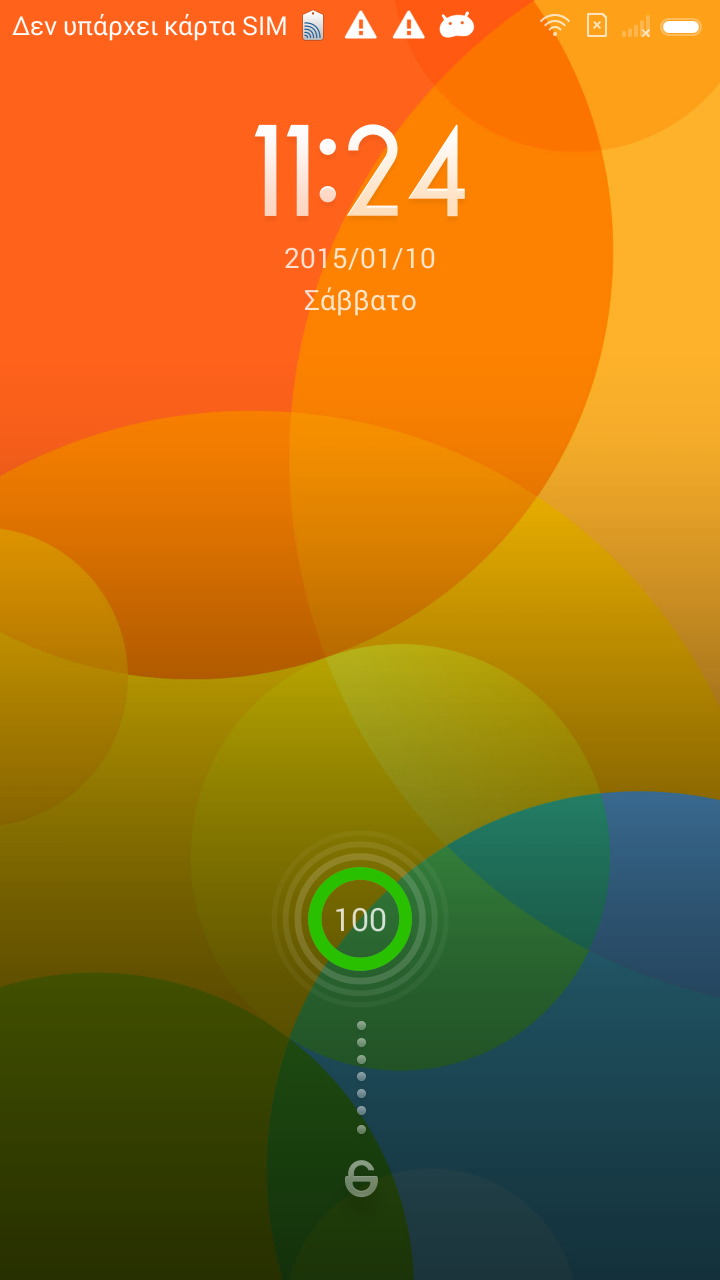This screenshot has width=720, height=1280.
Task: Tap the green unlock ring showing 100
Action: (360, 919)
